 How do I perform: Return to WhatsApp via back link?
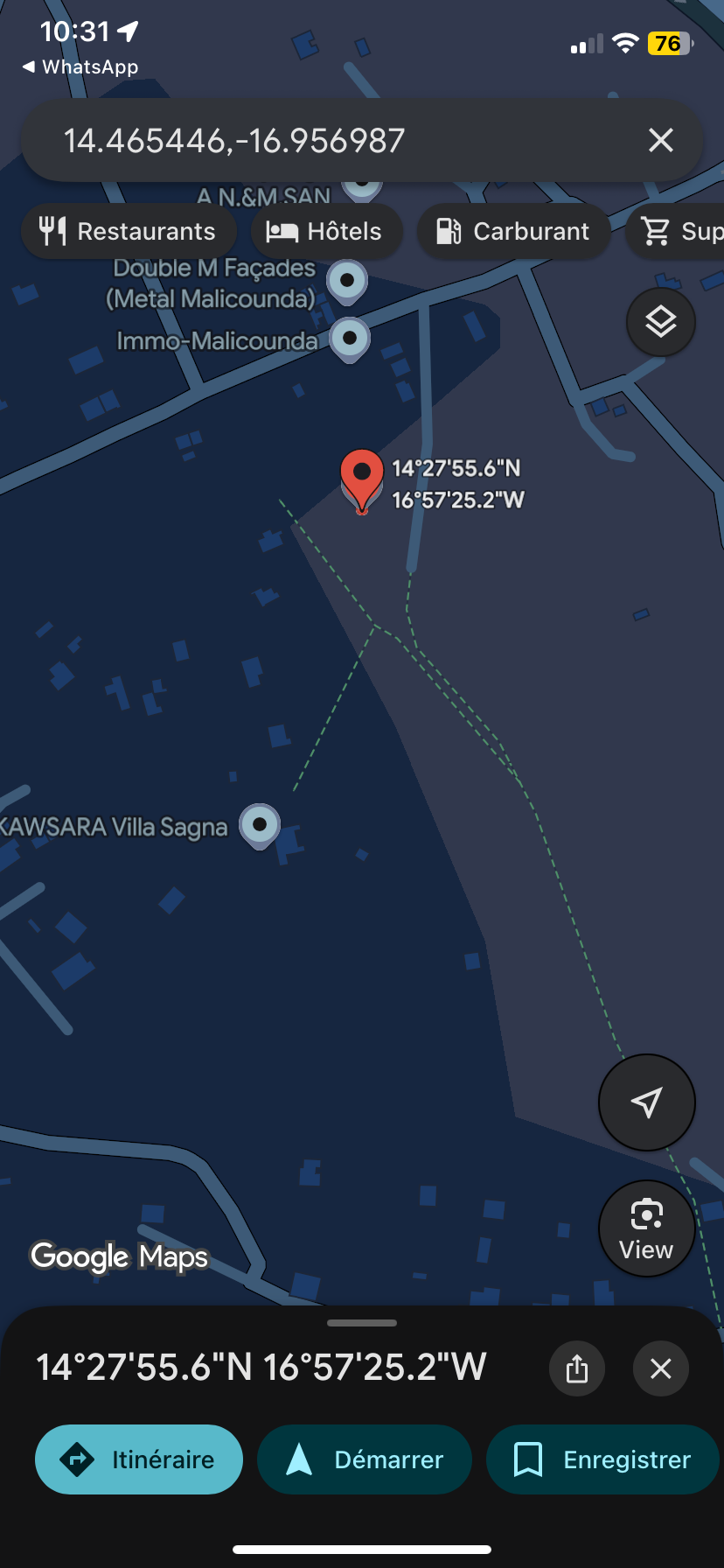pos(80,67)
